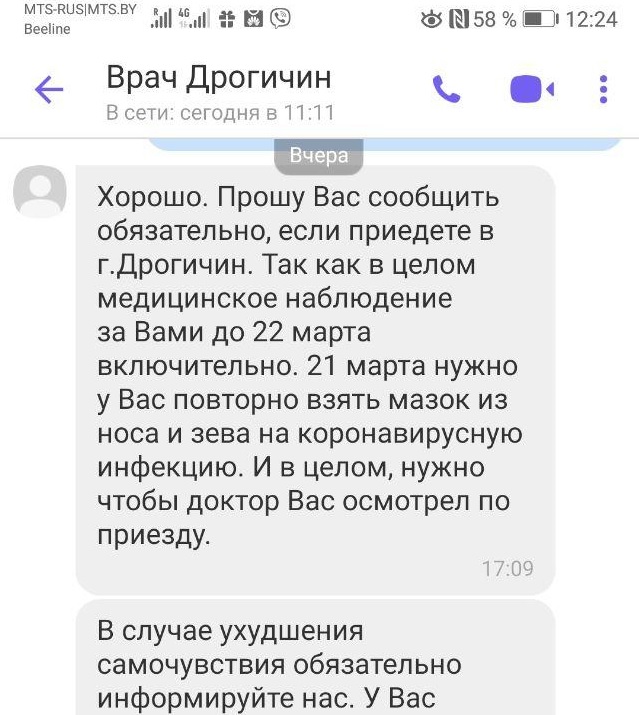Tap the sender's avatar beside the message
Screen dimensions: 639x715
click(x=40, y=192)
